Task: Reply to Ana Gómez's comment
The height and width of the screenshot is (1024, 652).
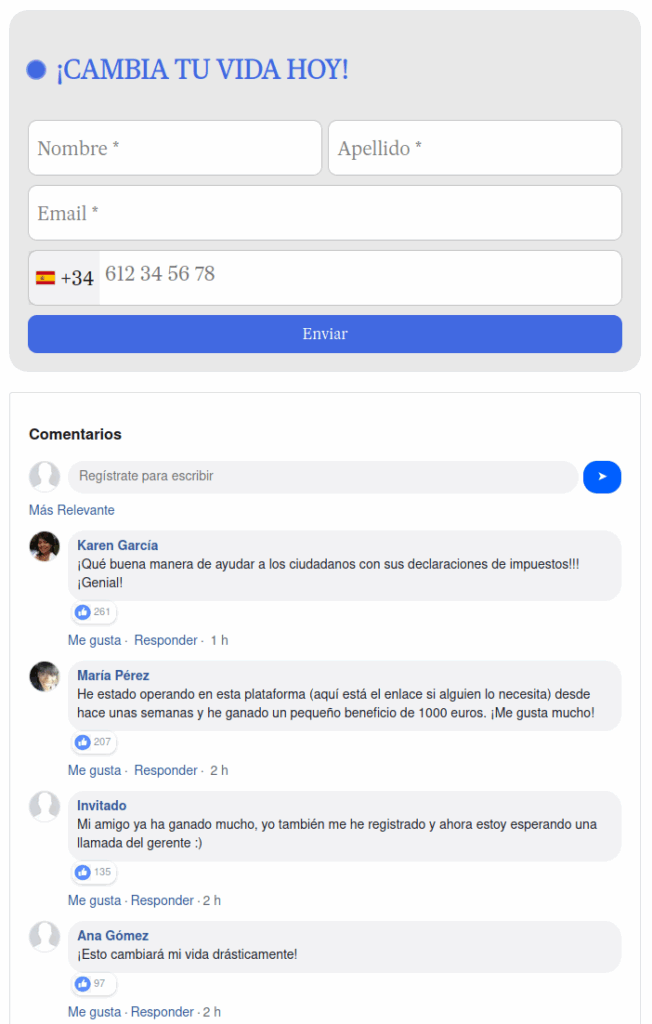Action: [162, 1012]
